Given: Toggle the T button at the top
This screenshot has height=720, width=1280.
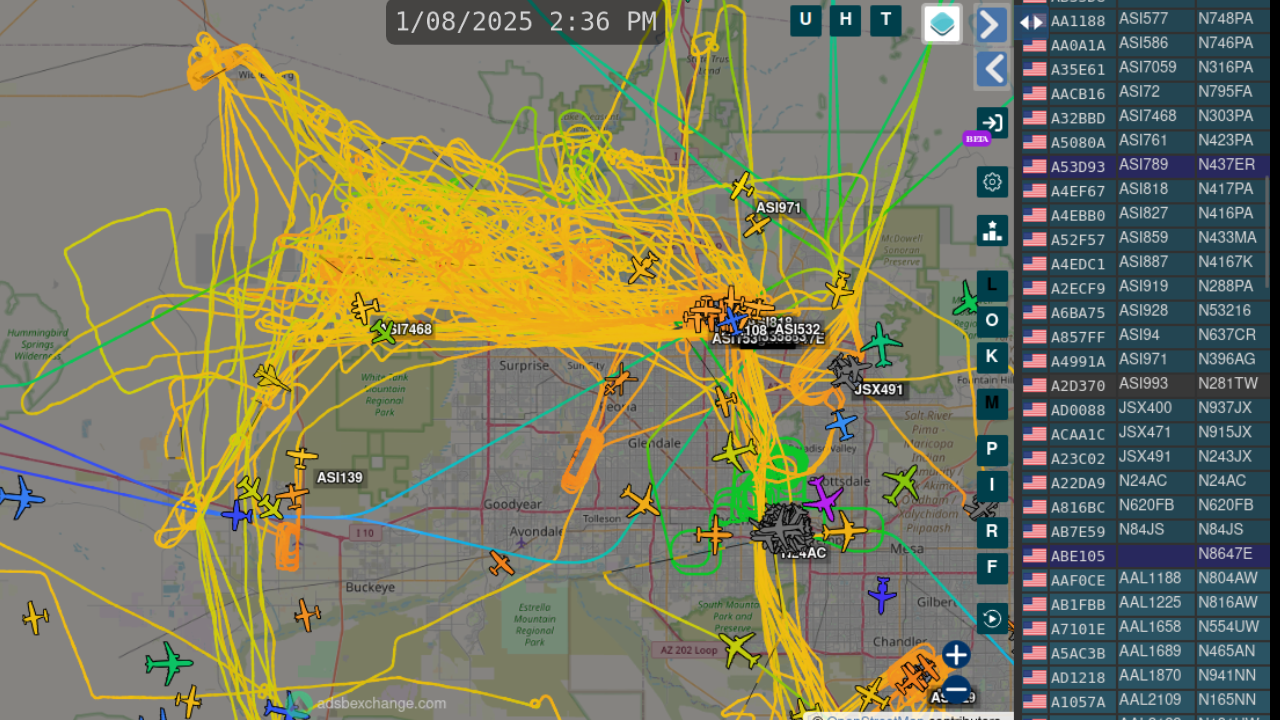Looking at the screenshot, I should 885,20.
